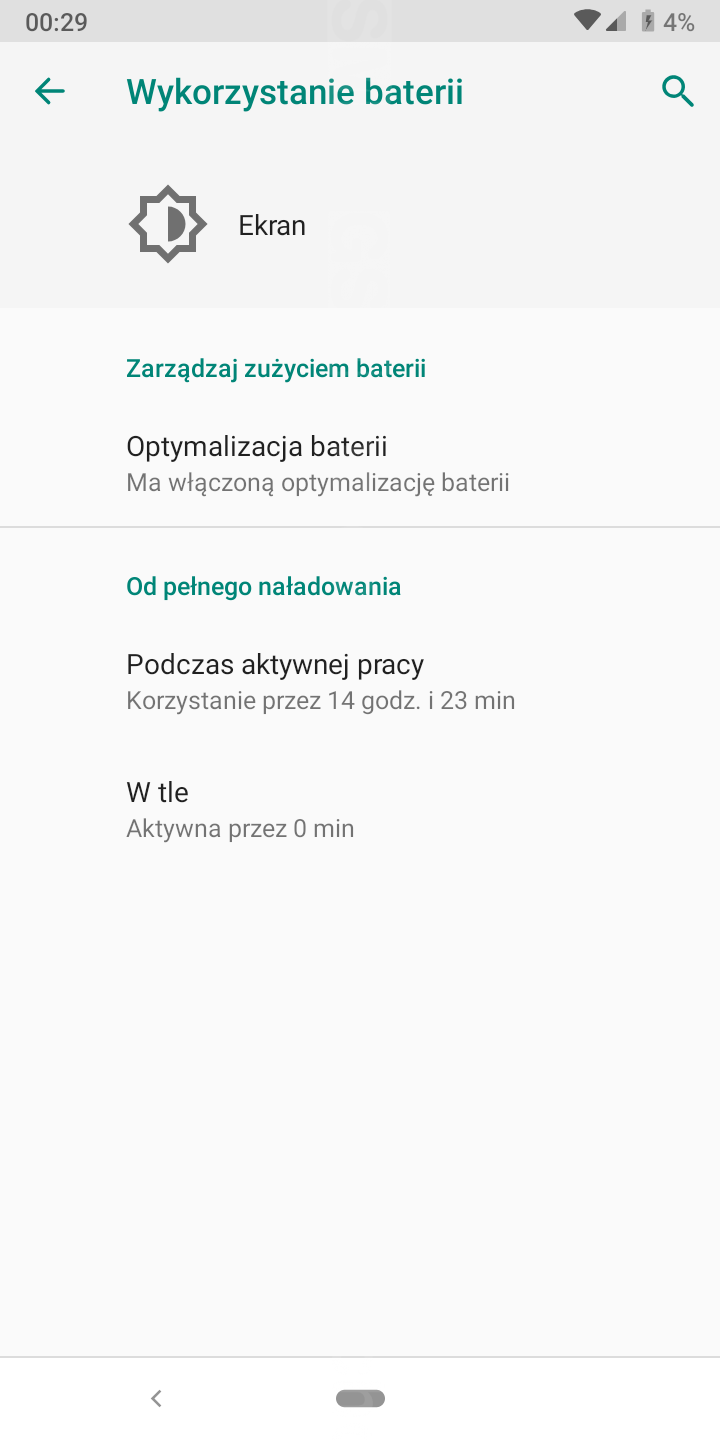
Task: Tap the home pill button
Action: 360,1398
